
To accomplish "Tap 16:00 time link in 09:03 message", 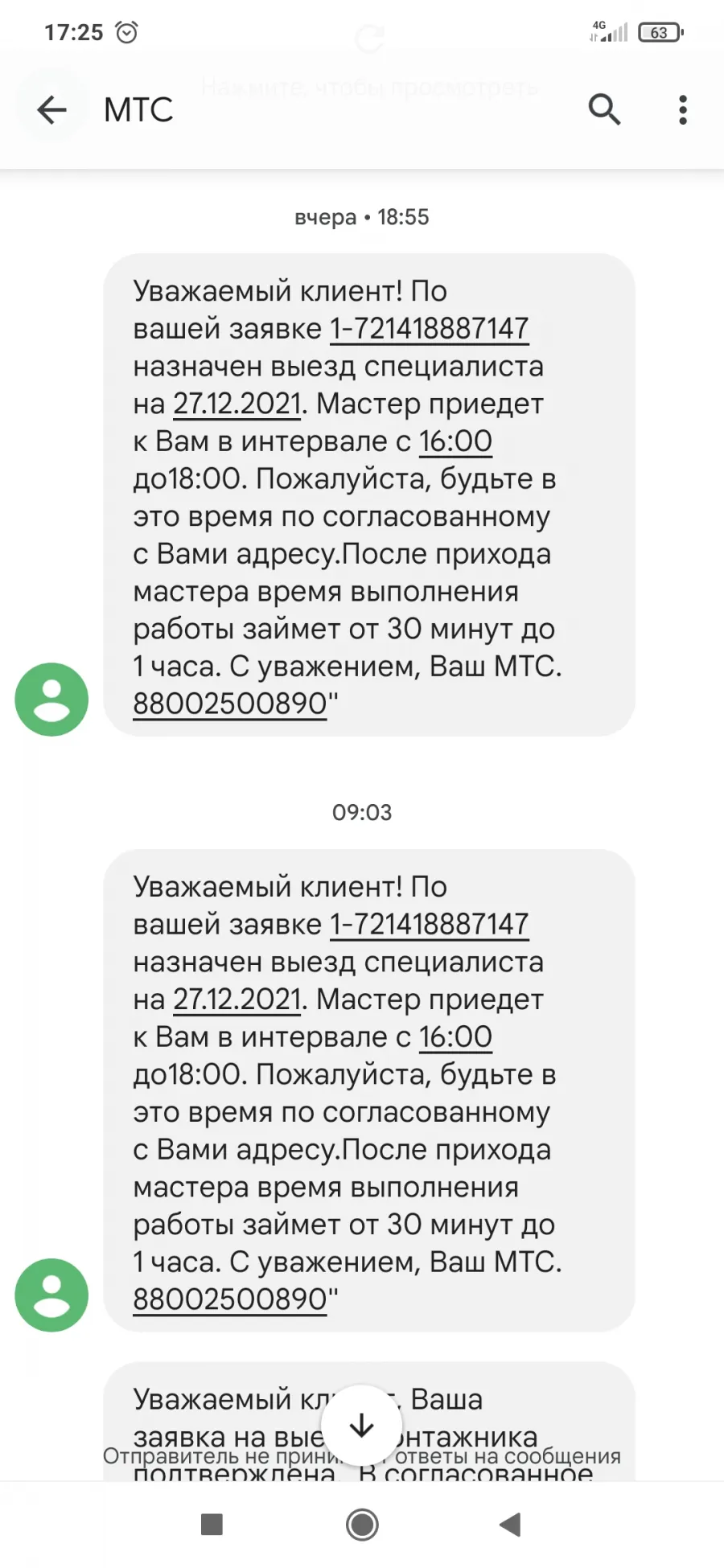I will [455, 1037].
